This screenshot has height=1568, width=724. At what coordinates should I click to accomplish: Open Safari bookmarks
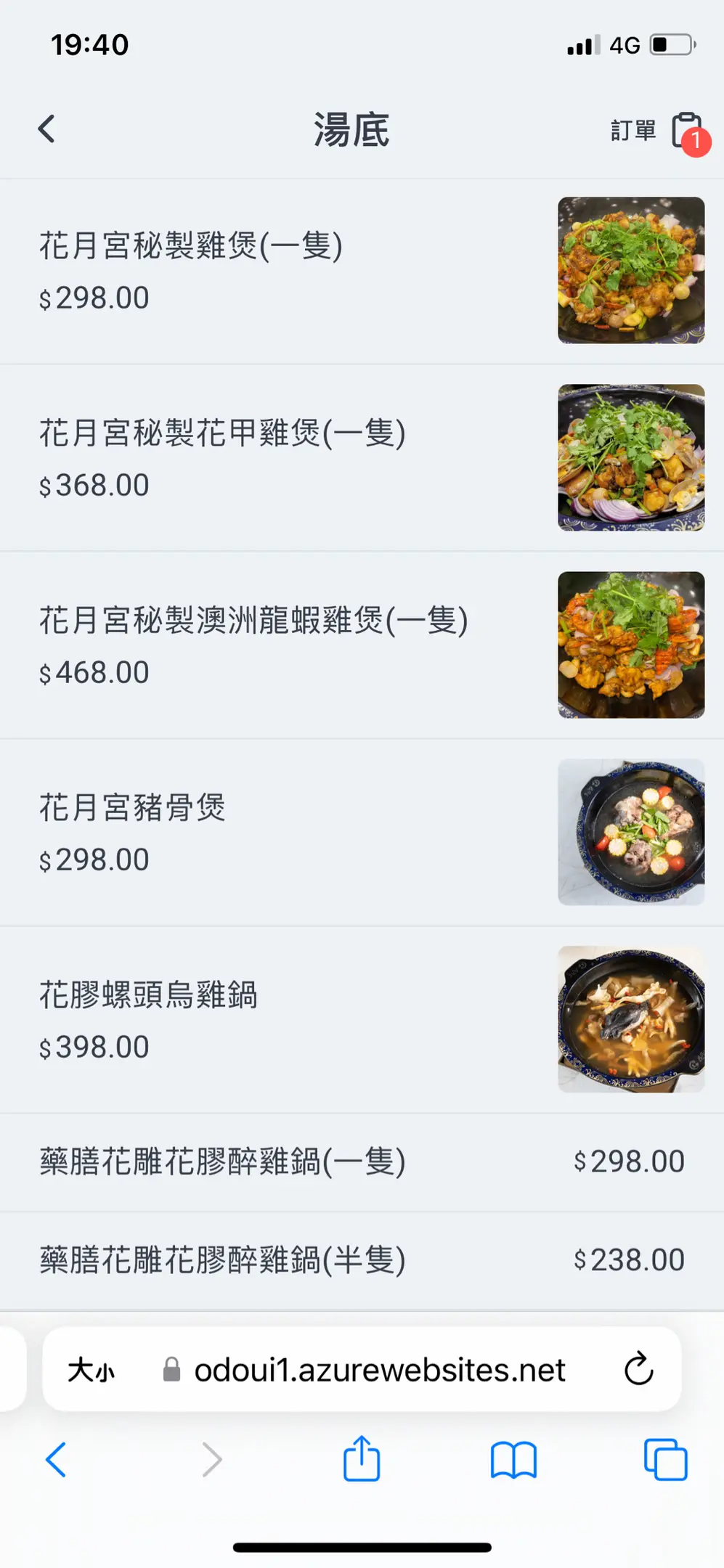pos(513,1460)
